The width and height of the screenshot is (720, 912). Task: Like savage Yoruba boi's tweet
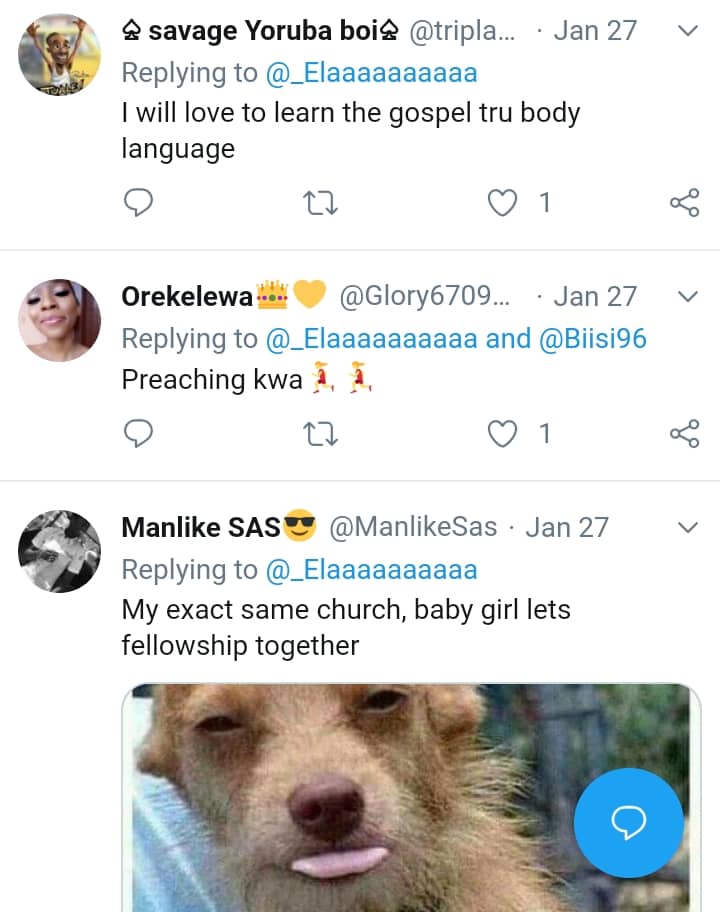502,203
